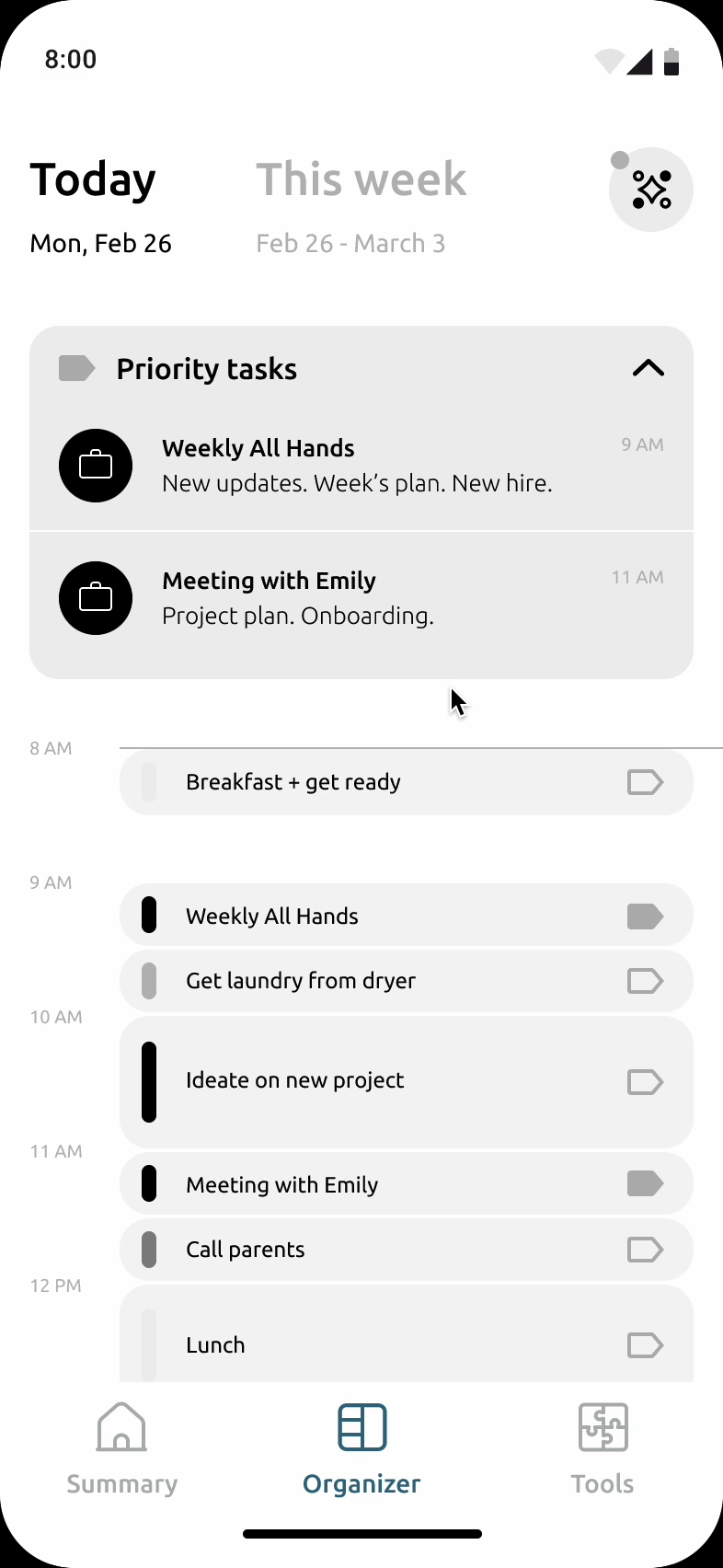Go to the Summary tab

pos(121,1449)
